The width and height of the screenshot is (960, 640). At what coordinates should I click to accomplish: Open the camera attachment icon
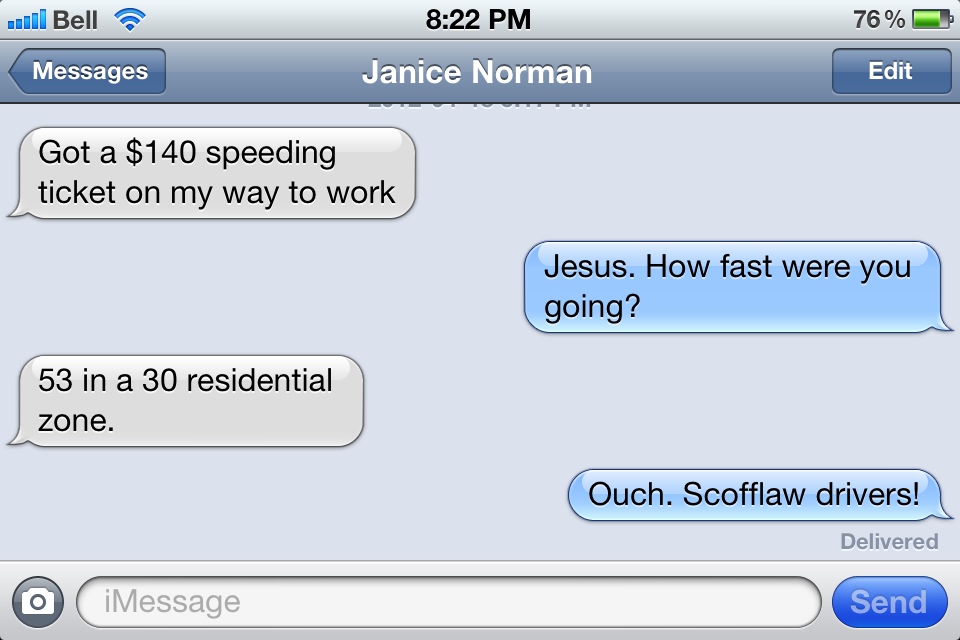tap(38, 601)
